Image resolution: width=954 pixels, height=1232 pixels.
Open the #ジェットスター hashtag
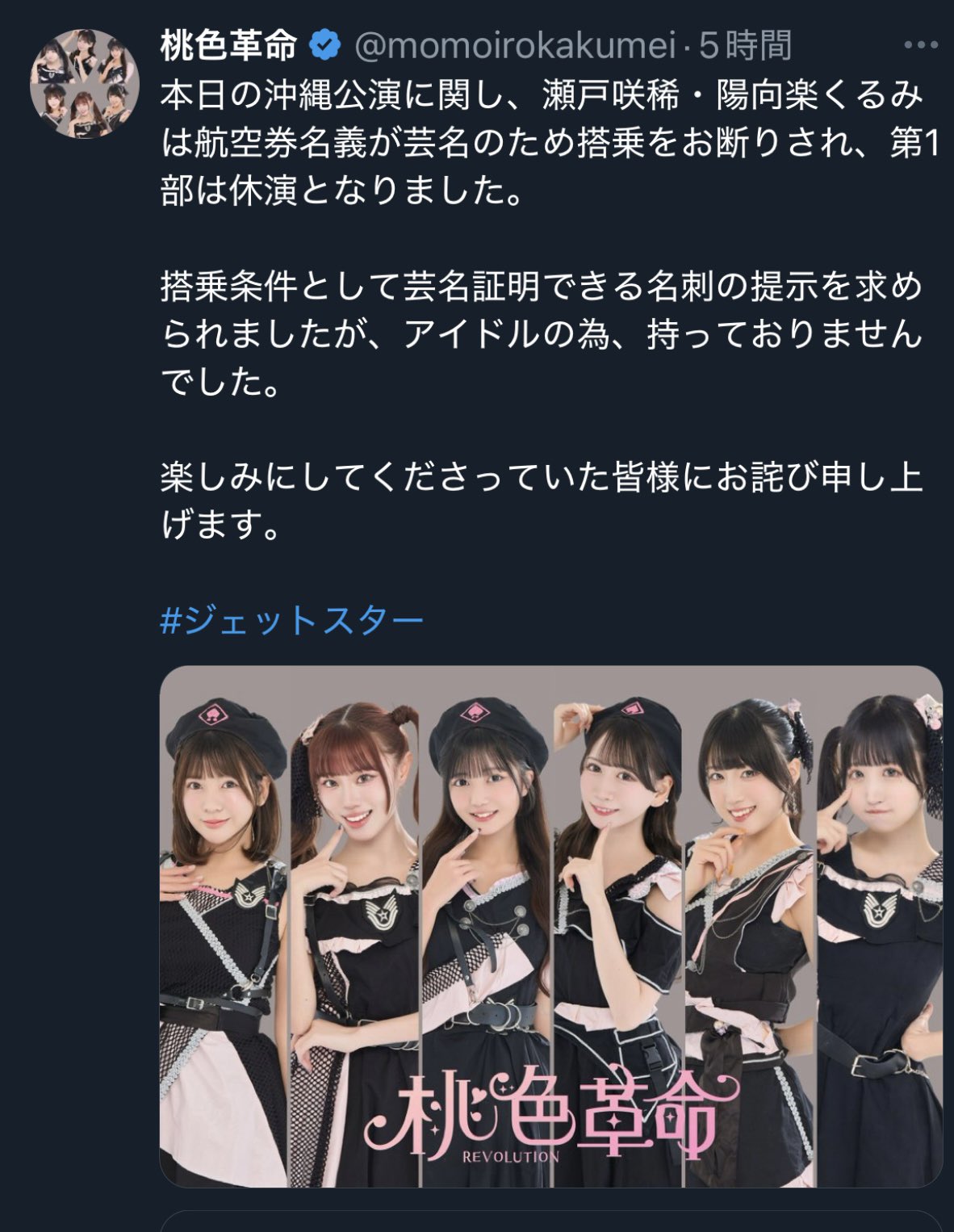292,621
